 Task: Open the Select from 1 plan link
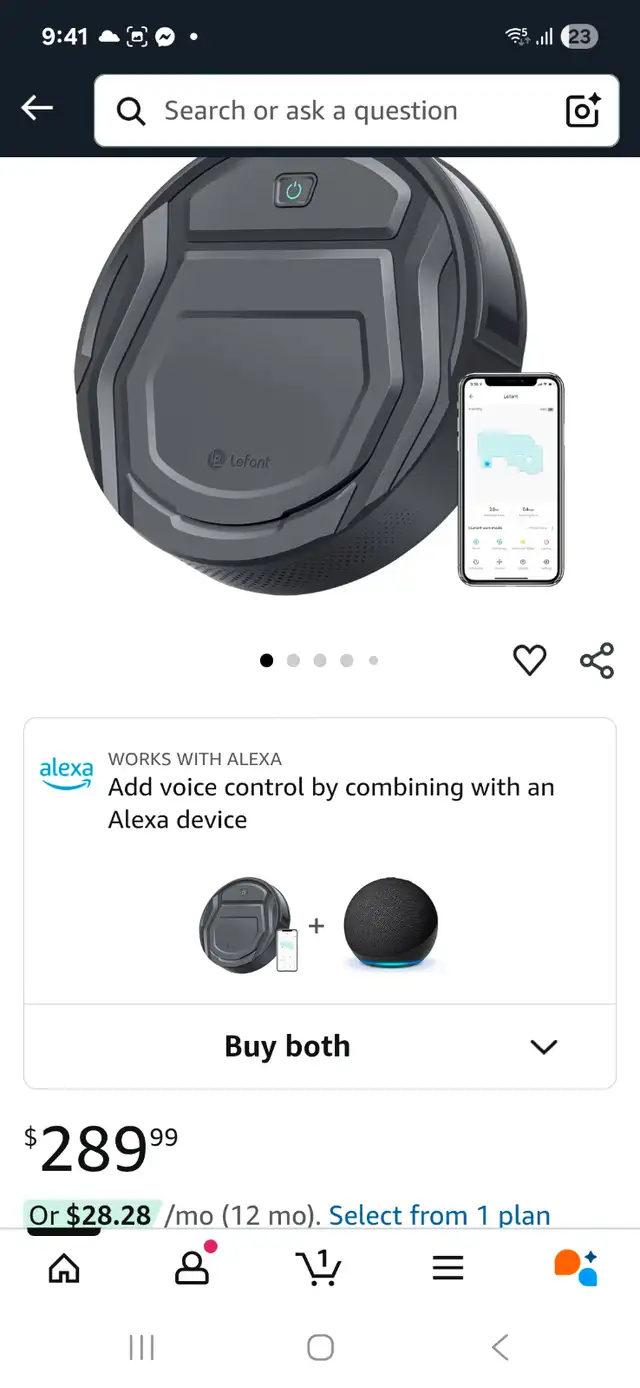(439, 1215)
